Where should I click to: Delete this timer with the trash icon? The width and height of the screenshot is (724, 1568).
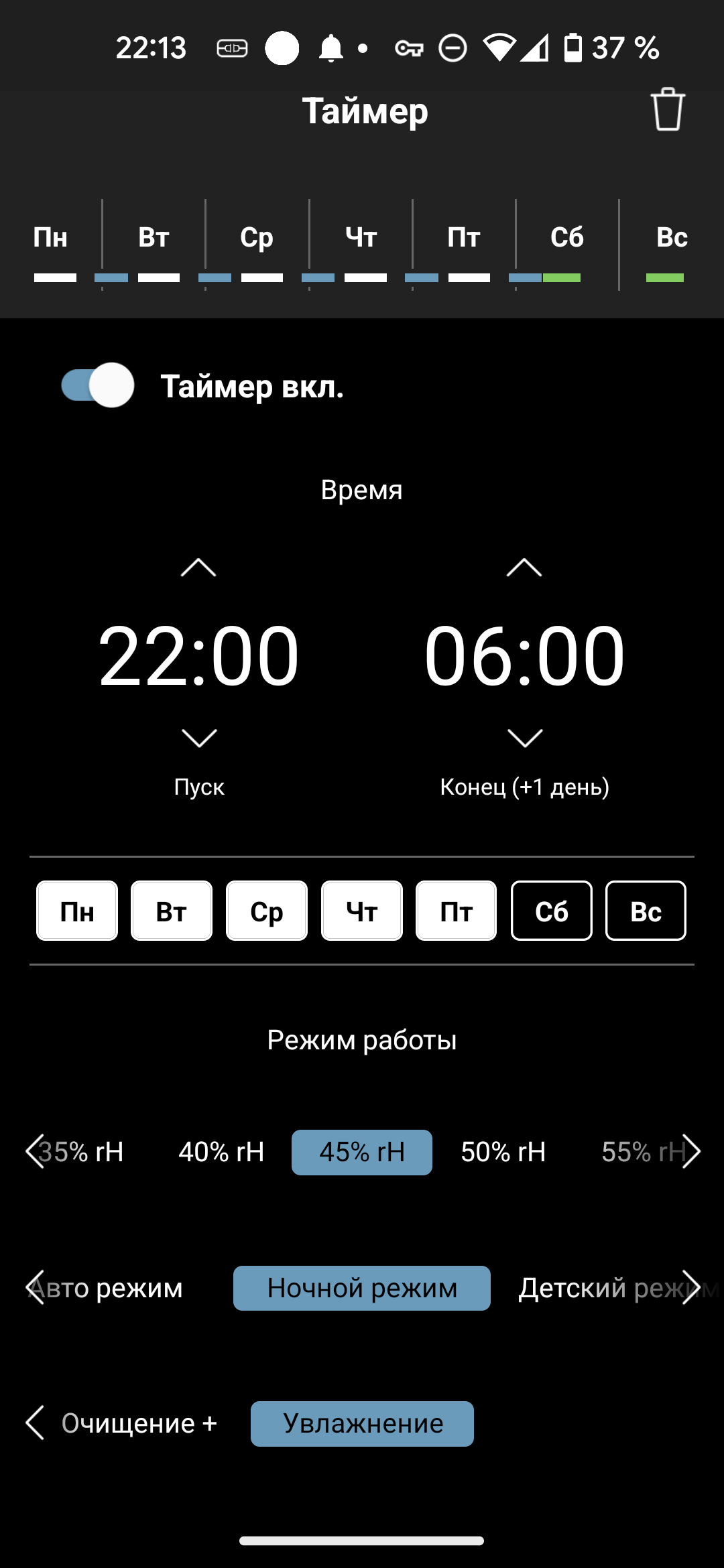tap(667, 110)
